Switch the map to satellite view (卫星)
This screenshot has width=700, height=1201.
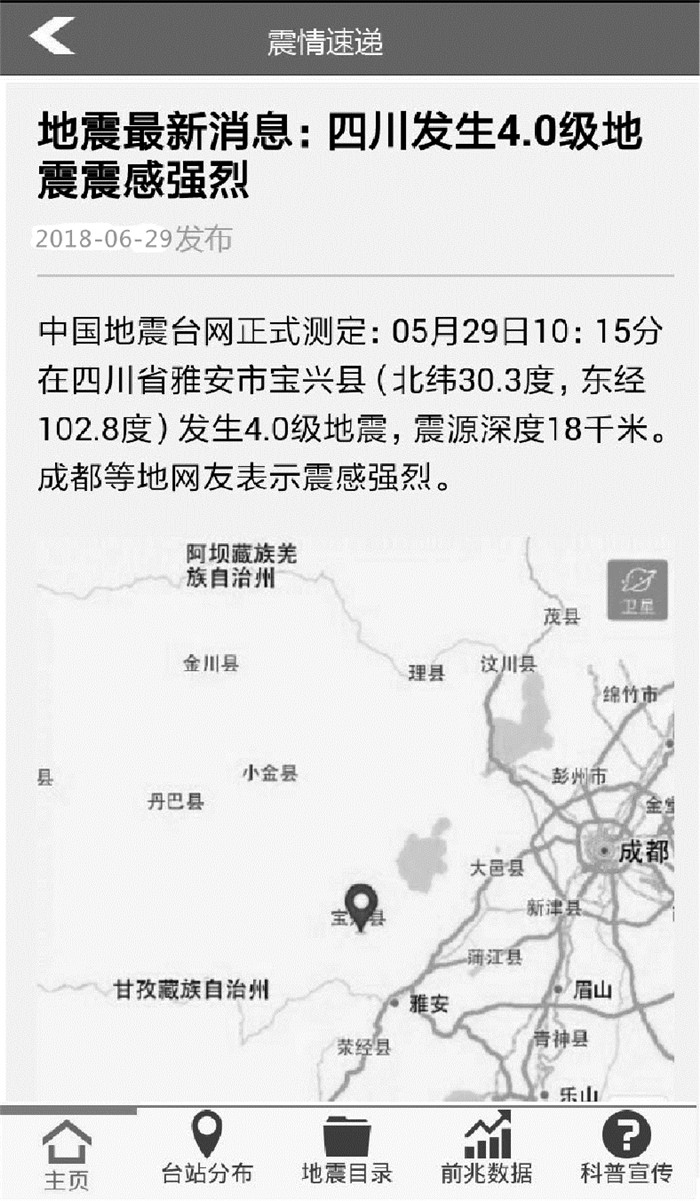click(x=636, y=589)
